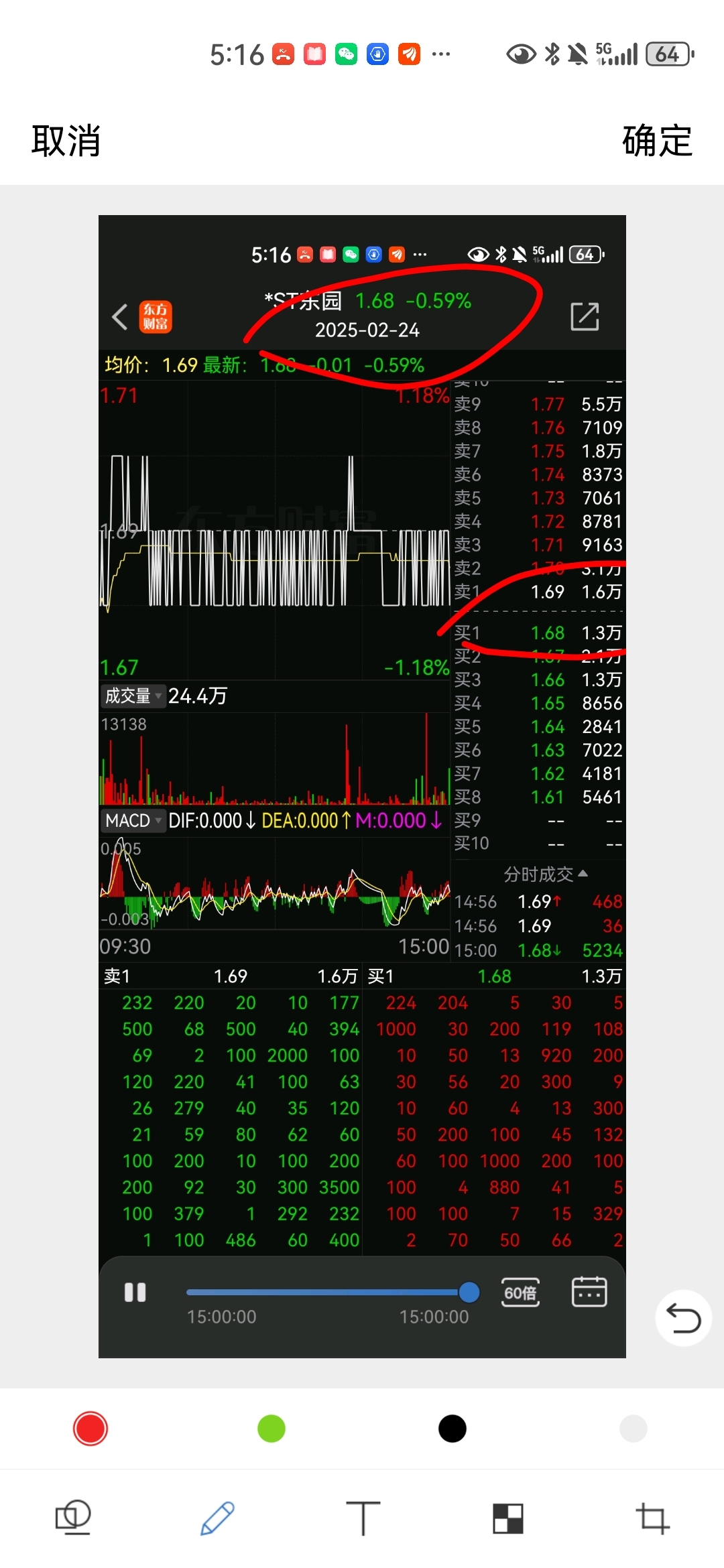The height and width of the screenshot is (1568, 724).
Task: Switch to the black annotation color
Action: coord(452,1429)
